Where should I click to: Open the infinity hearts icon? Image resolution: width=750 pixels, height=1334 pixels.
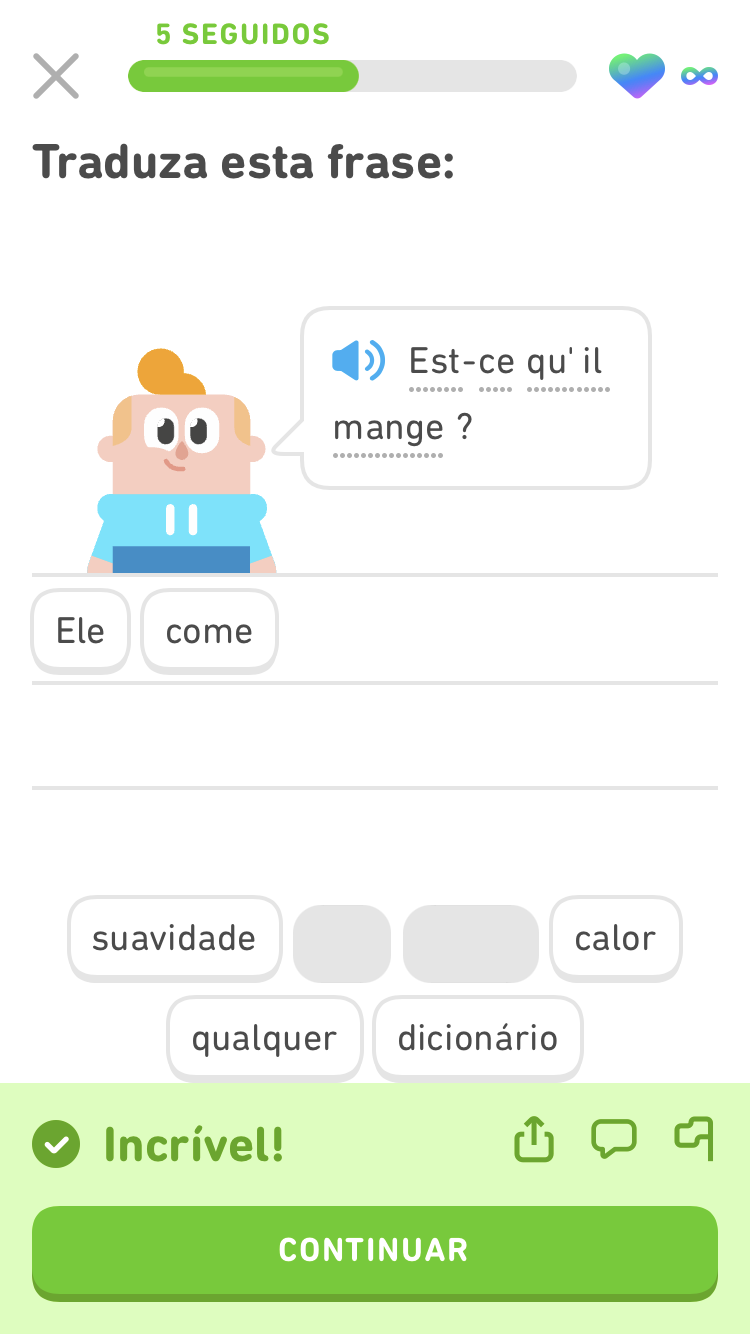pyautogui.click(x=698, y=75)
